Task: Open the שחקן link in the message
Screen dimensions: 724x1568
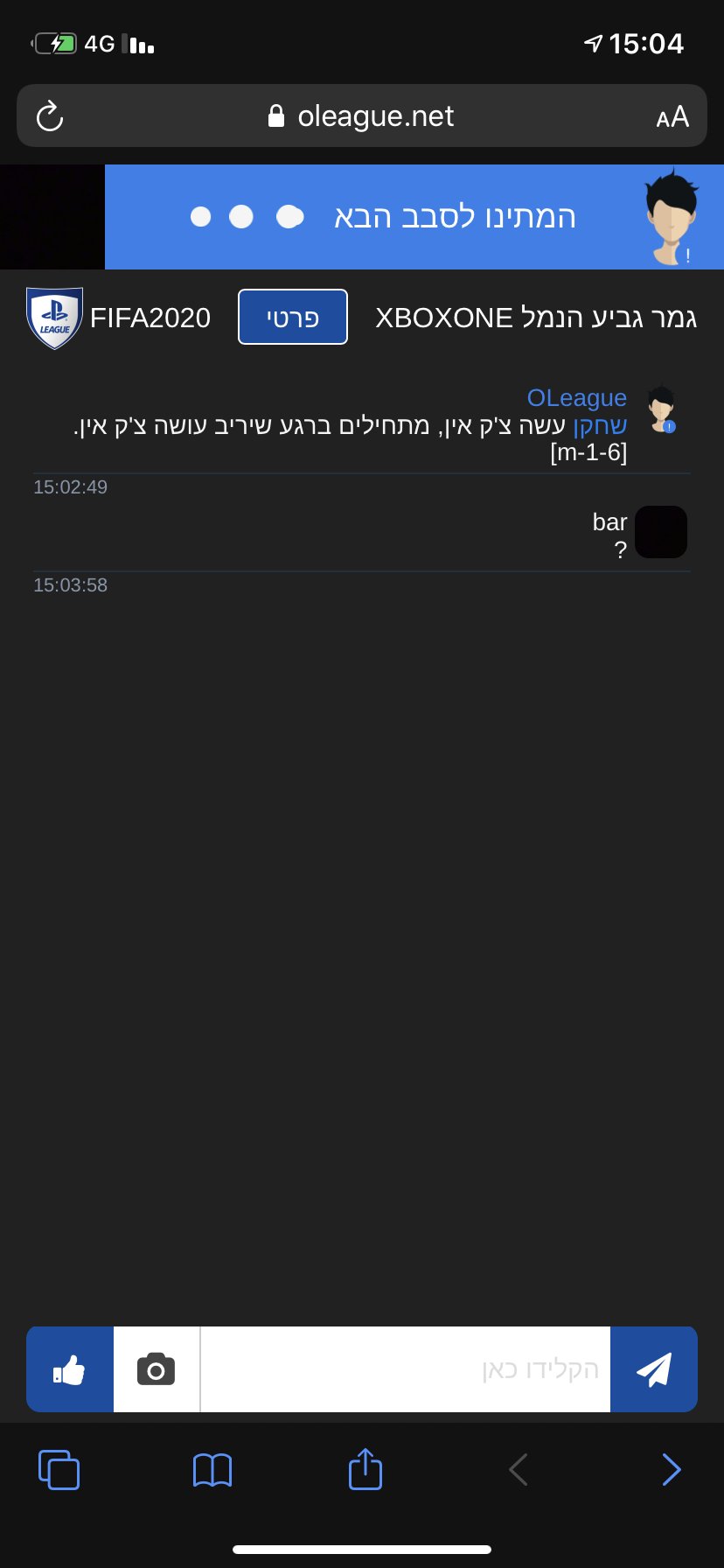Action: [x=600, y=426]
